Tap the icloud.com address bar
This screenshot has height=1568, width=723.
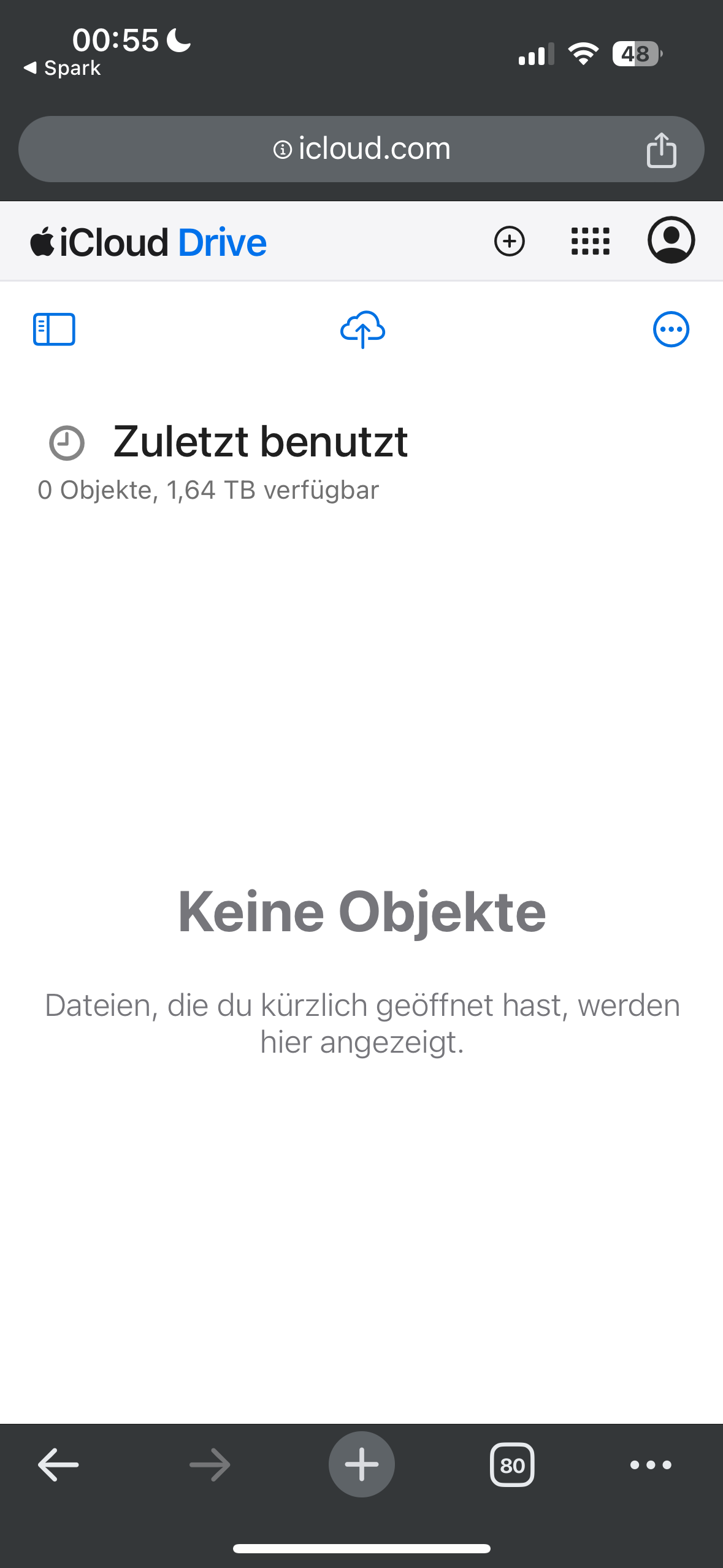coord(361,149)
